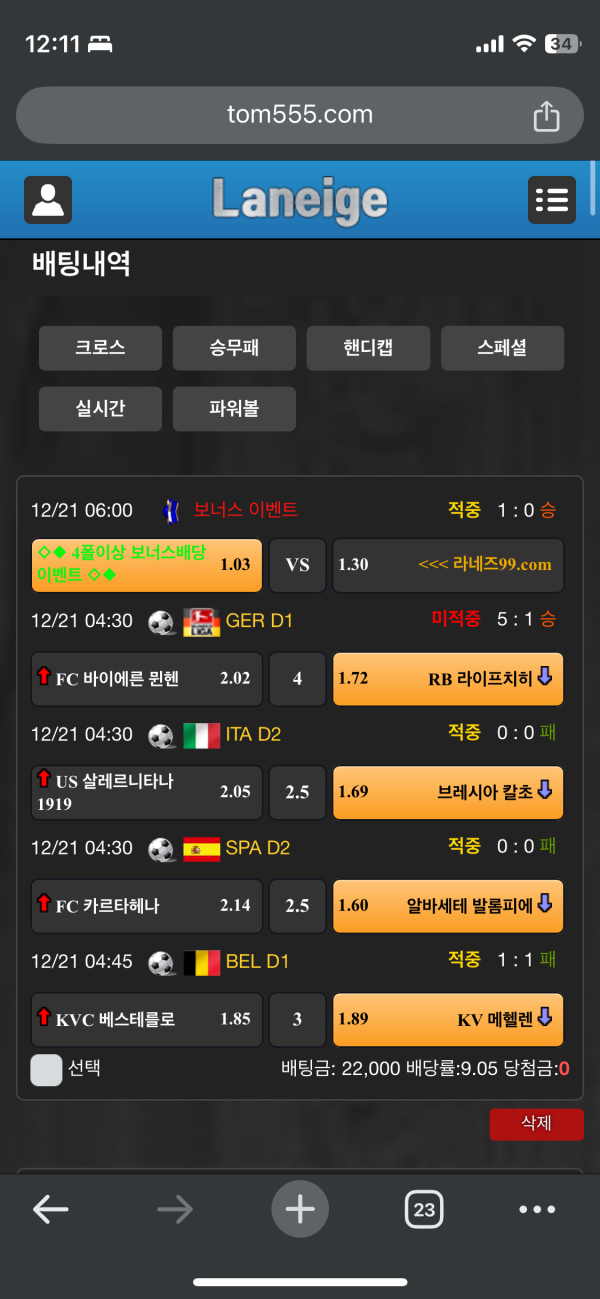Open the user profile icon
Image resolution: width=600 pixels, height=1299 pixels.
48,199
